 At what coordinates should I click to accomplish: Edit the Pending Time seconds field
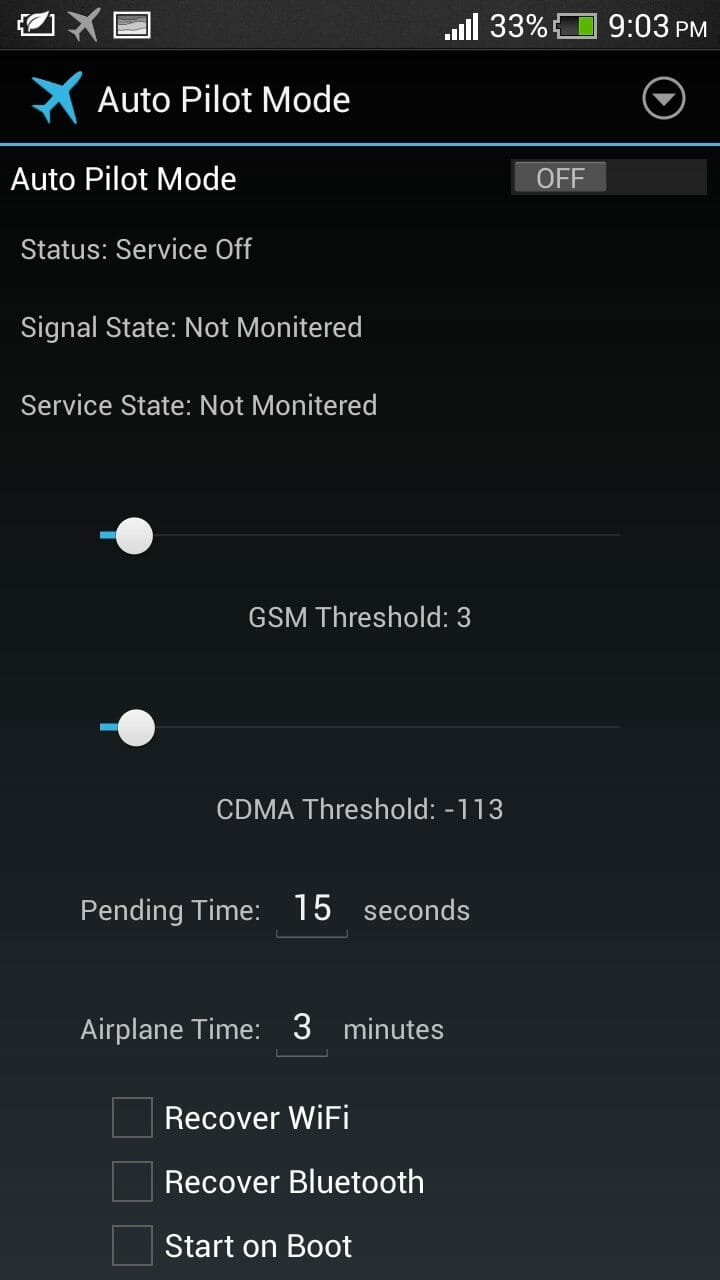pos(312,910)
